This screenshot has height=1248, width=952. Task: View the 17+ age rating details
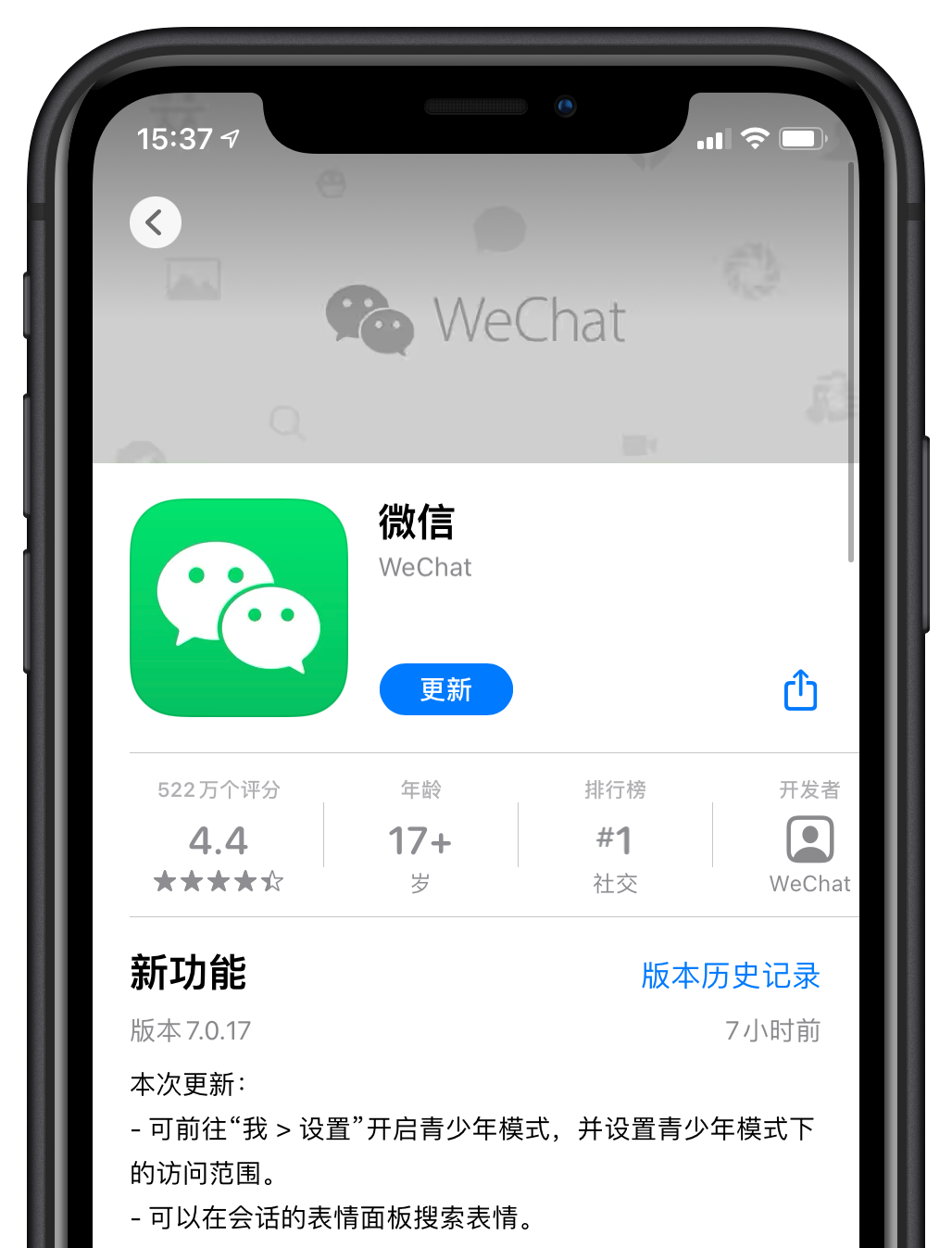(x=420, y=839)
